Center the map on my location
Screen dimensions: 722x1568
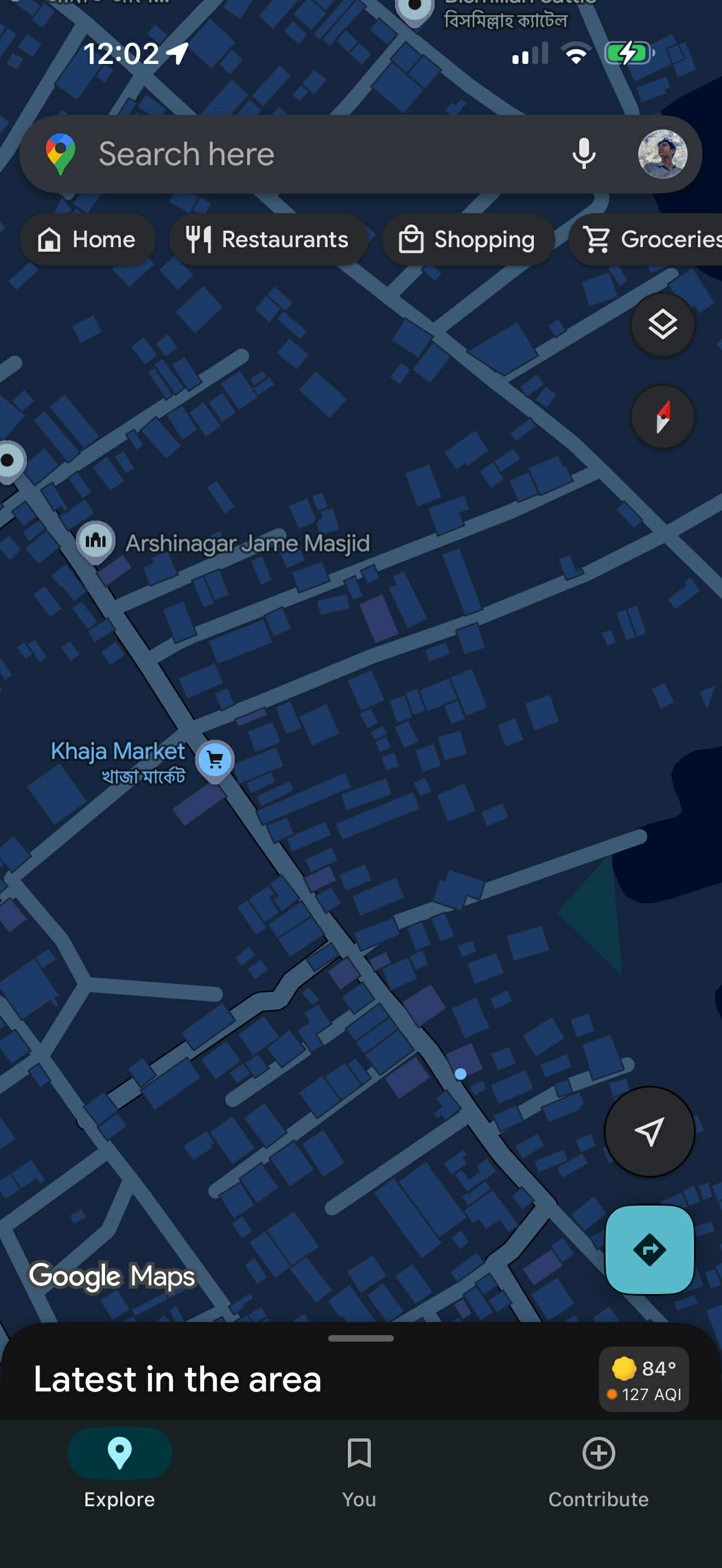tap(649, 1131)
